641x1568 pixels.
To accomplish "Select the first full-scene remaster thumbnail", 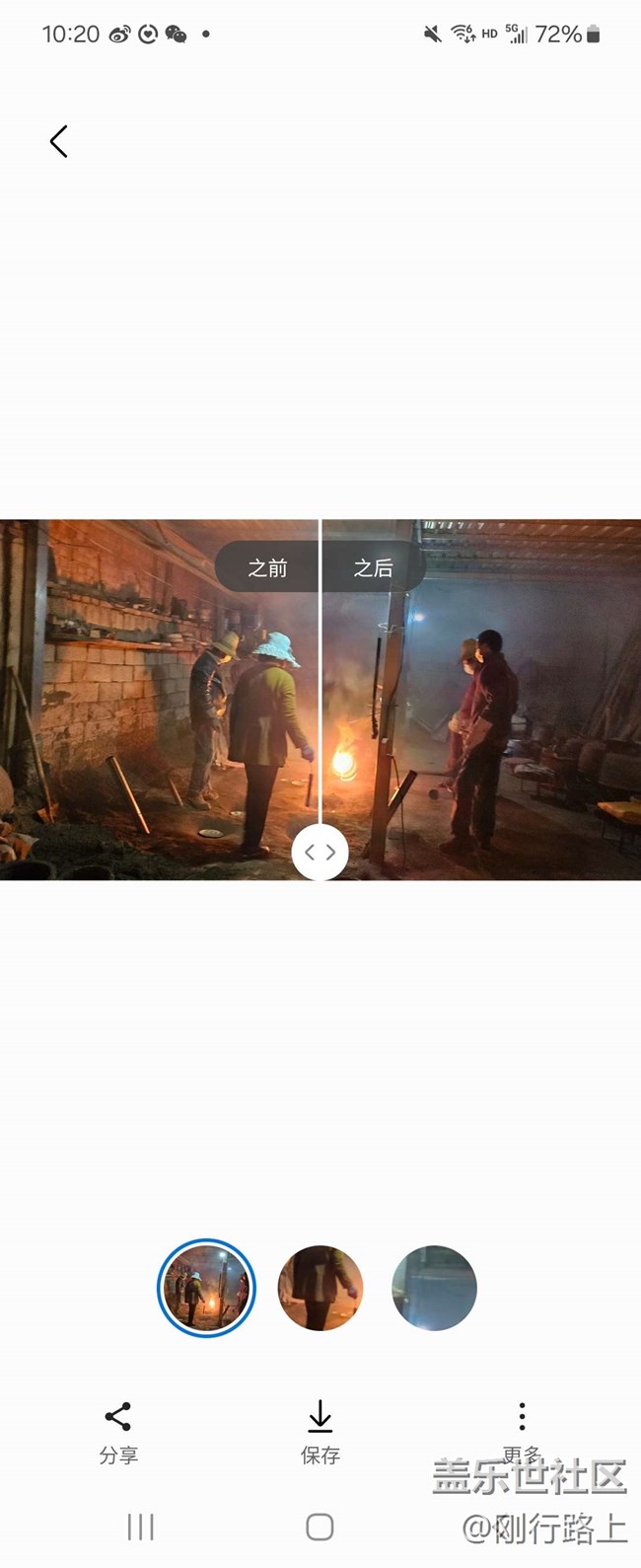I will (206, 1288).
